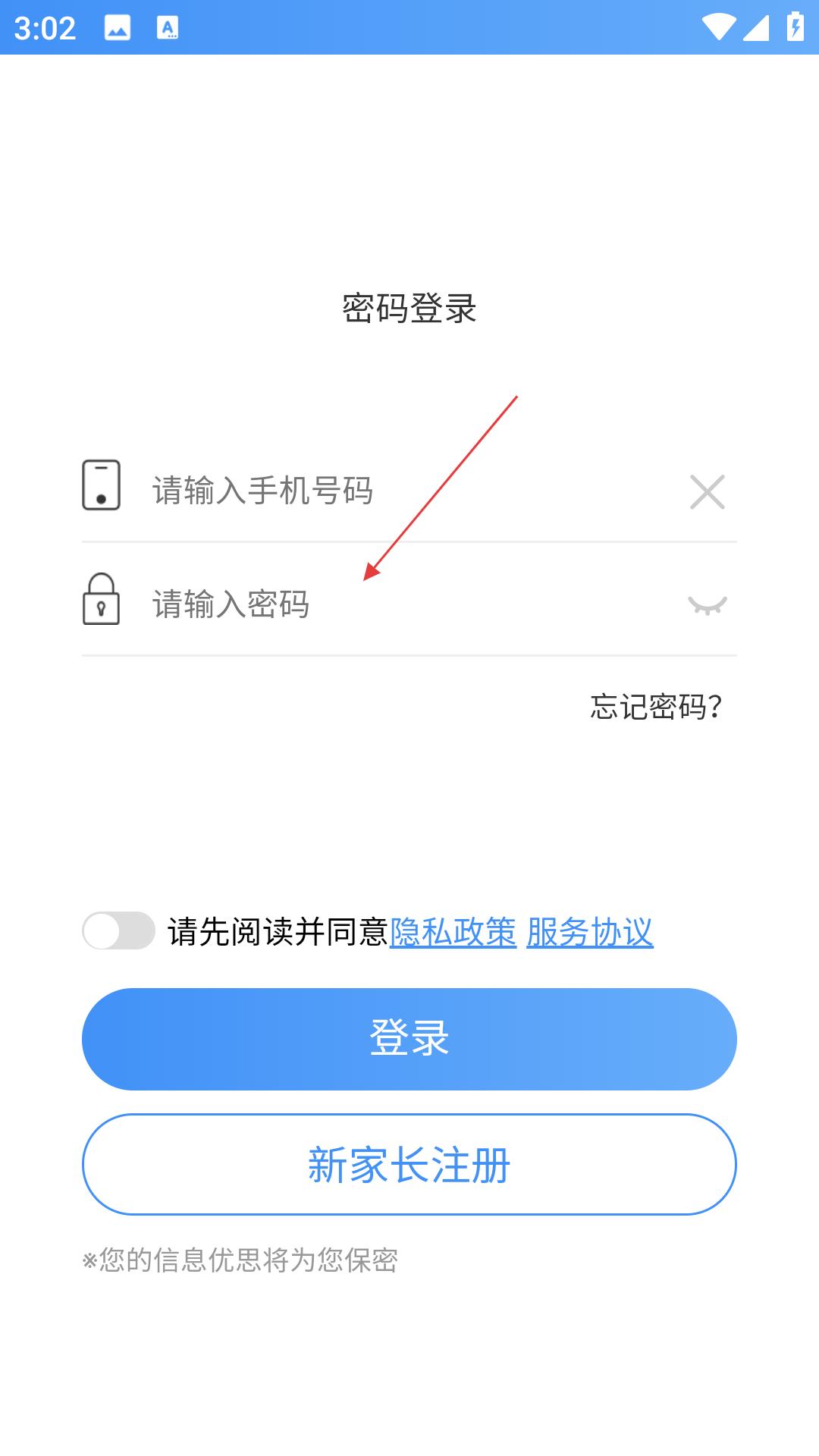
Task: Open the 隐私政策 link
Action: pos(453,932)
